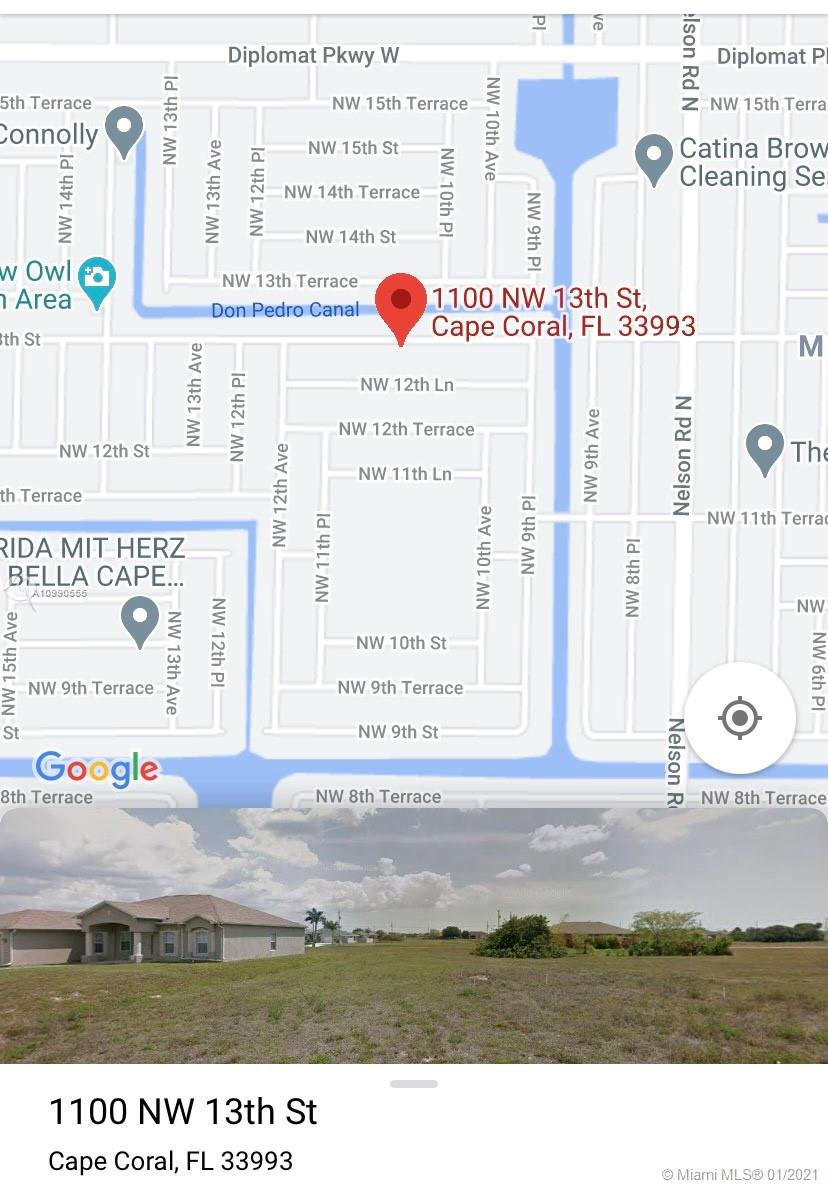Click the NW 8th Terrace canal label

[x=378, y=796]
